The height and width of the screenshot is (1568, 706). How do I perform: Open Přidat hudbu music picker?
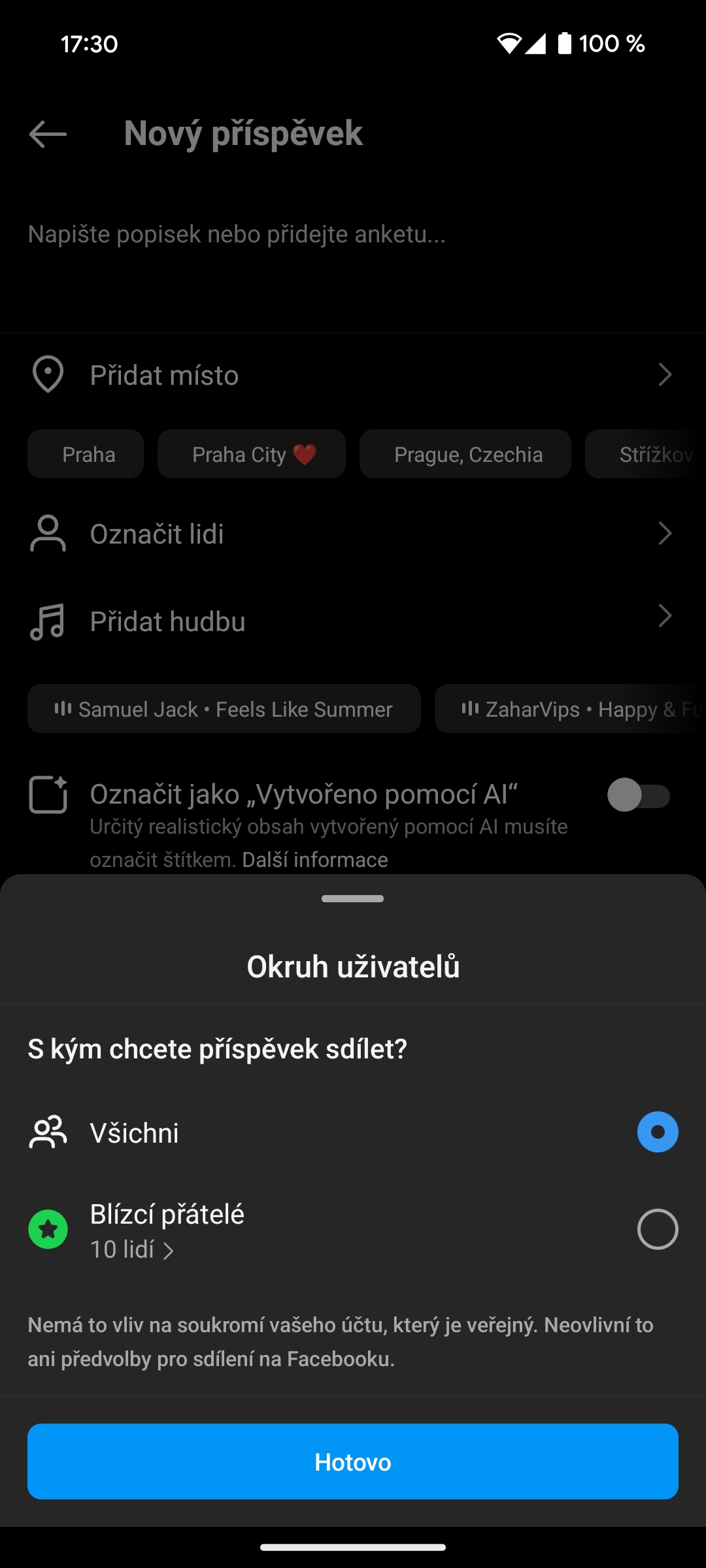pos(353,621)
